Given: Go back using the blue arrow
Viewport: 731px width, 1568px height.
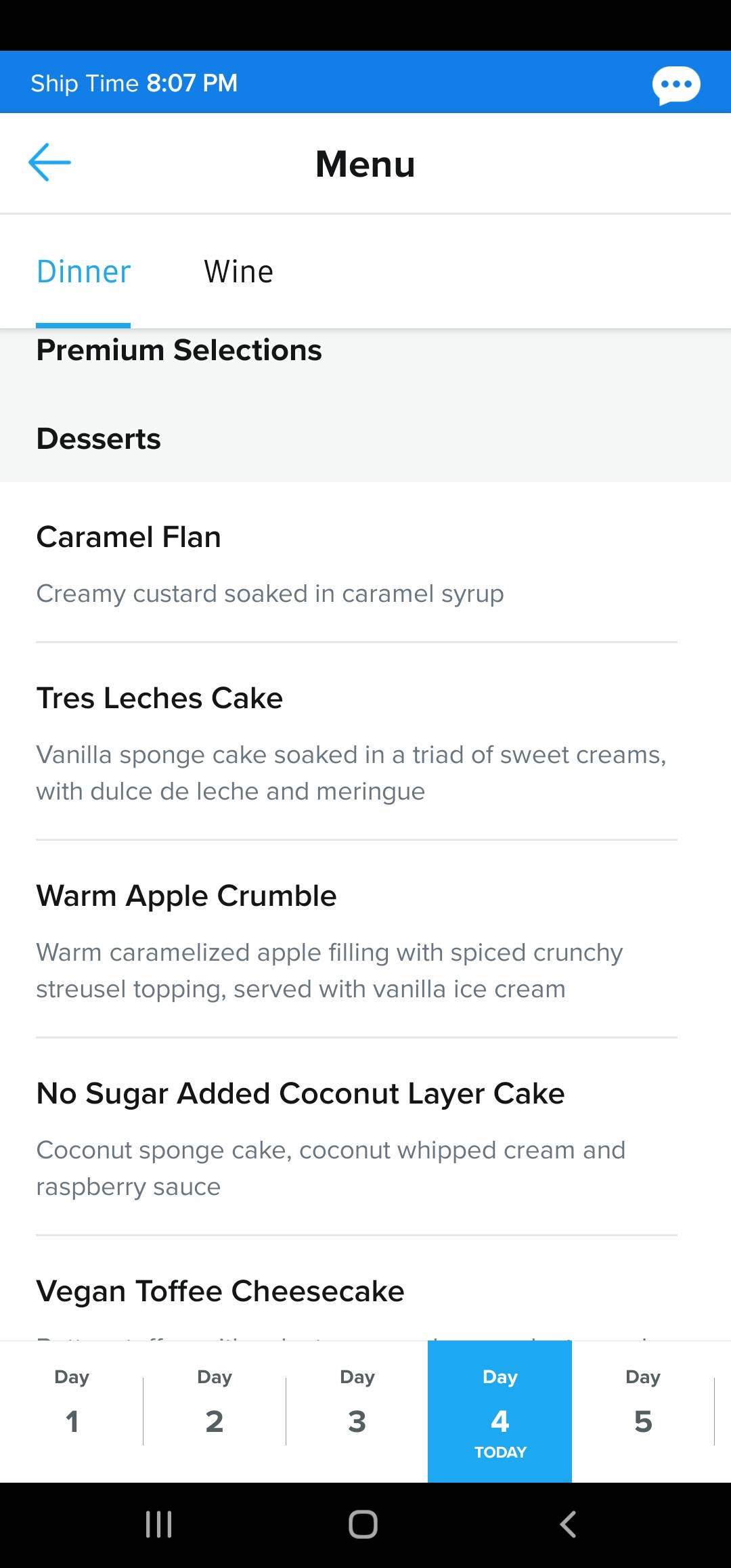Looking at the screenshot, I should click(49, 162).
